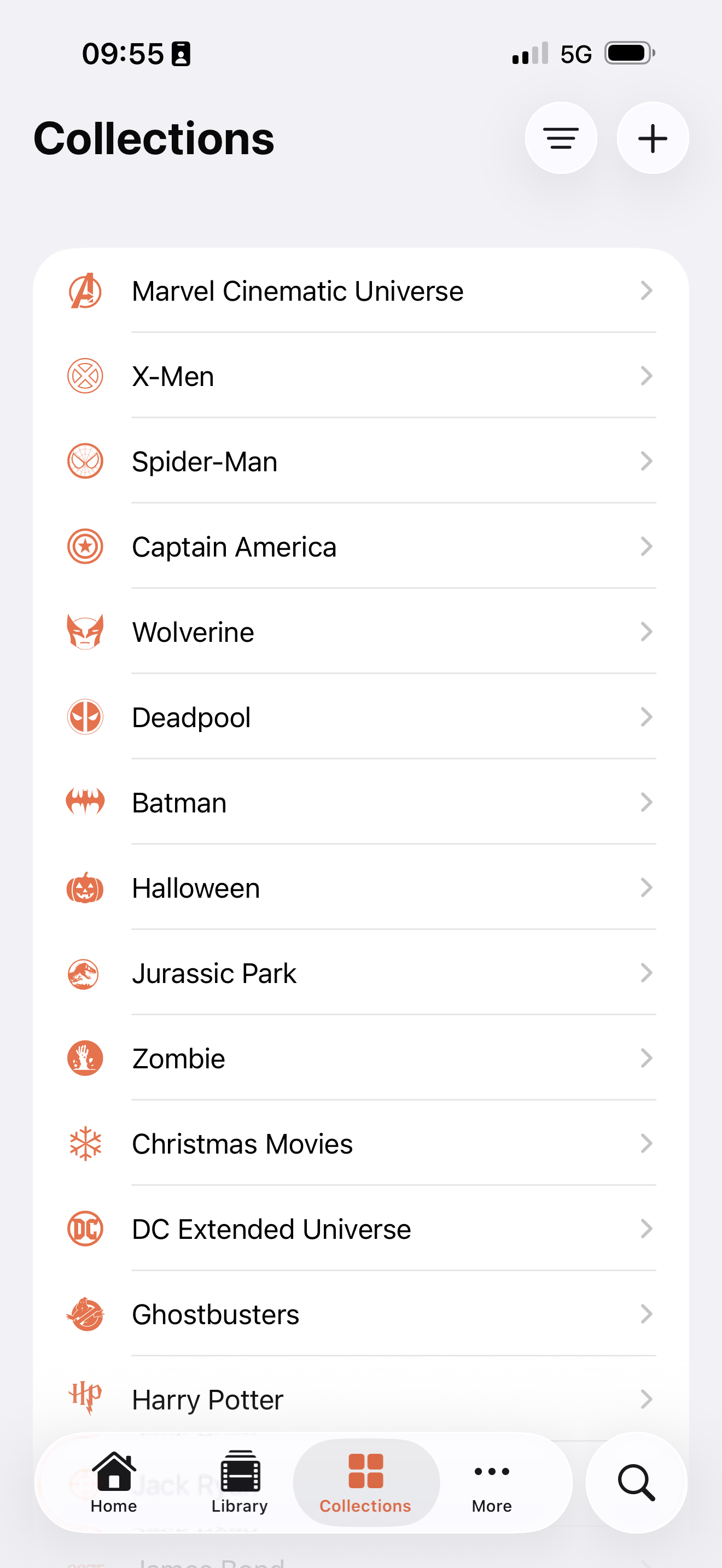Open the Wolverine collection
The height and width of the screenshot is (1568, 722).
361,632
